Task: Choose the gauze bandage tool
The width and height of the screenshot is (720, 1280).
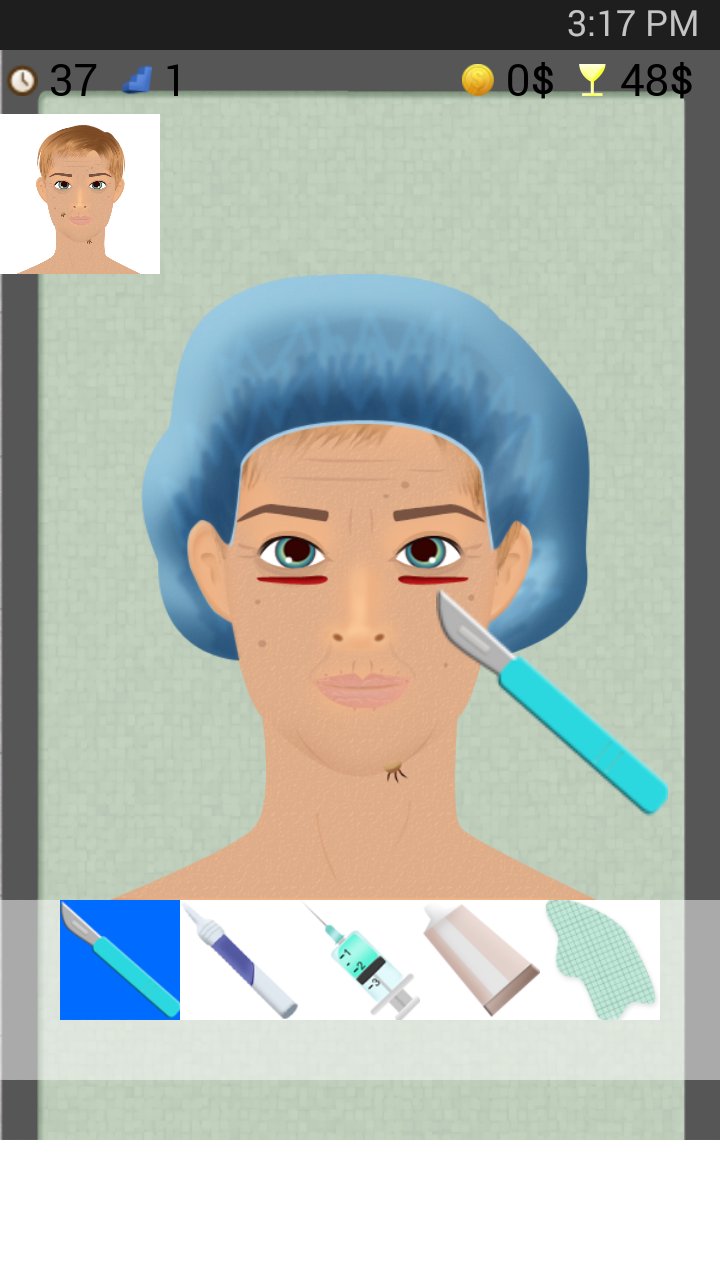Action: coord(600,958)
